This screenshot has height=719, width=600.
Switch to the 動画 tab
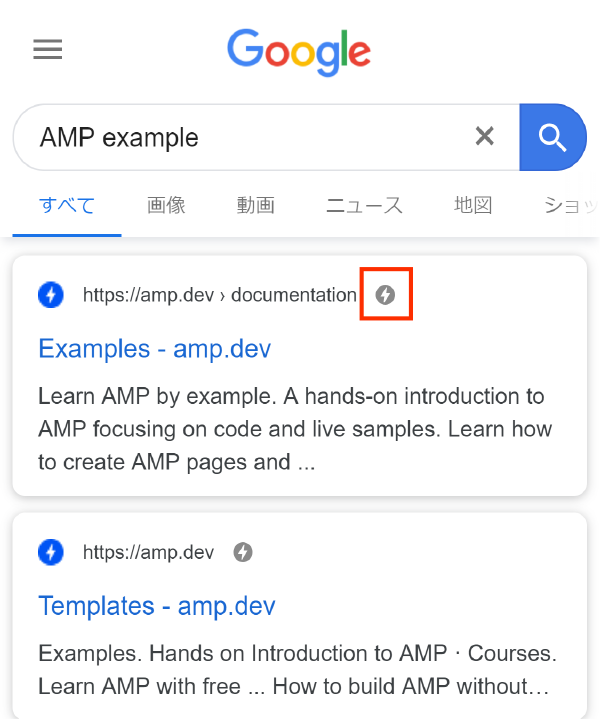[x=256, y=206]
